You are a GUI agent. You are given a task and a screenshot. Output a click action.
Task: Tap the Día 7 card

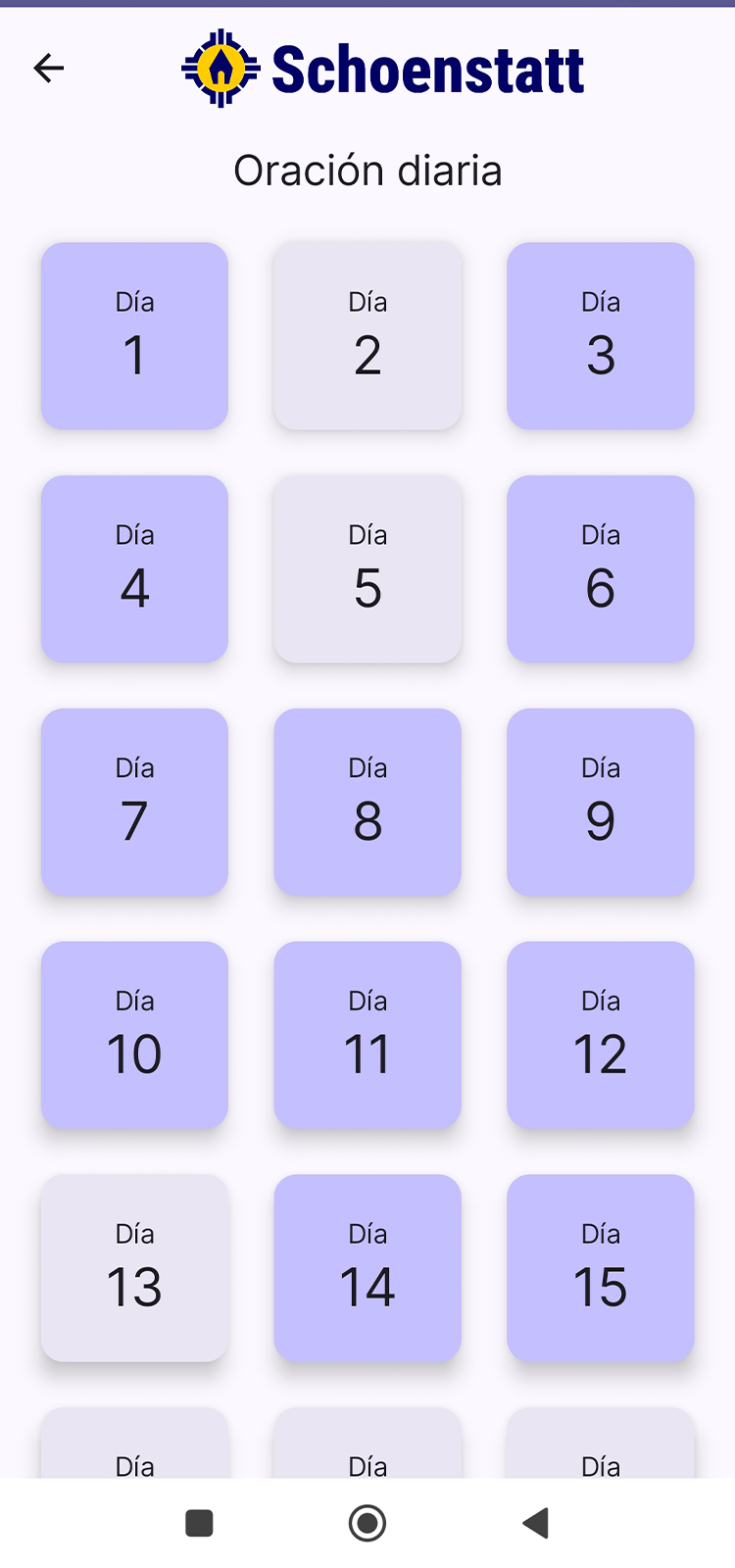tap(134, 802)
